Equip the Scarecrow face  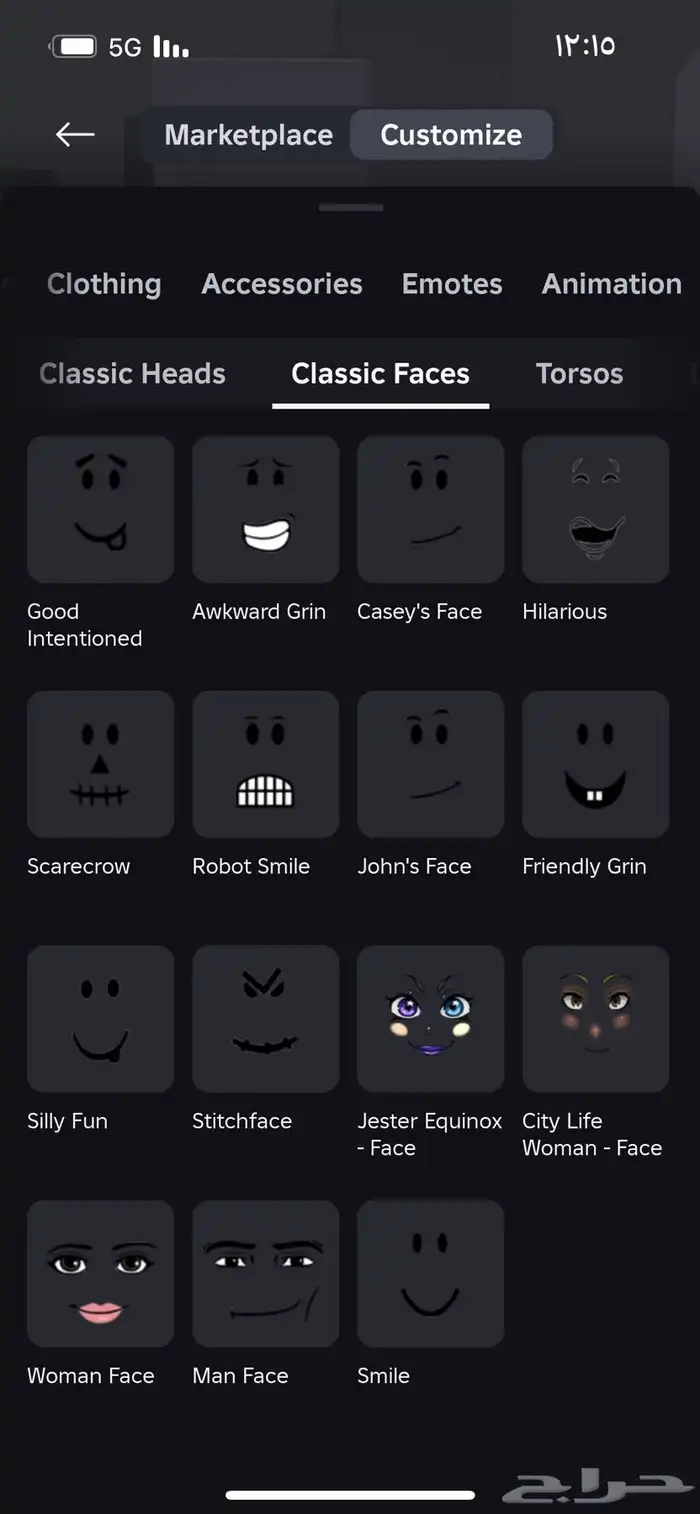pos(100,764)
